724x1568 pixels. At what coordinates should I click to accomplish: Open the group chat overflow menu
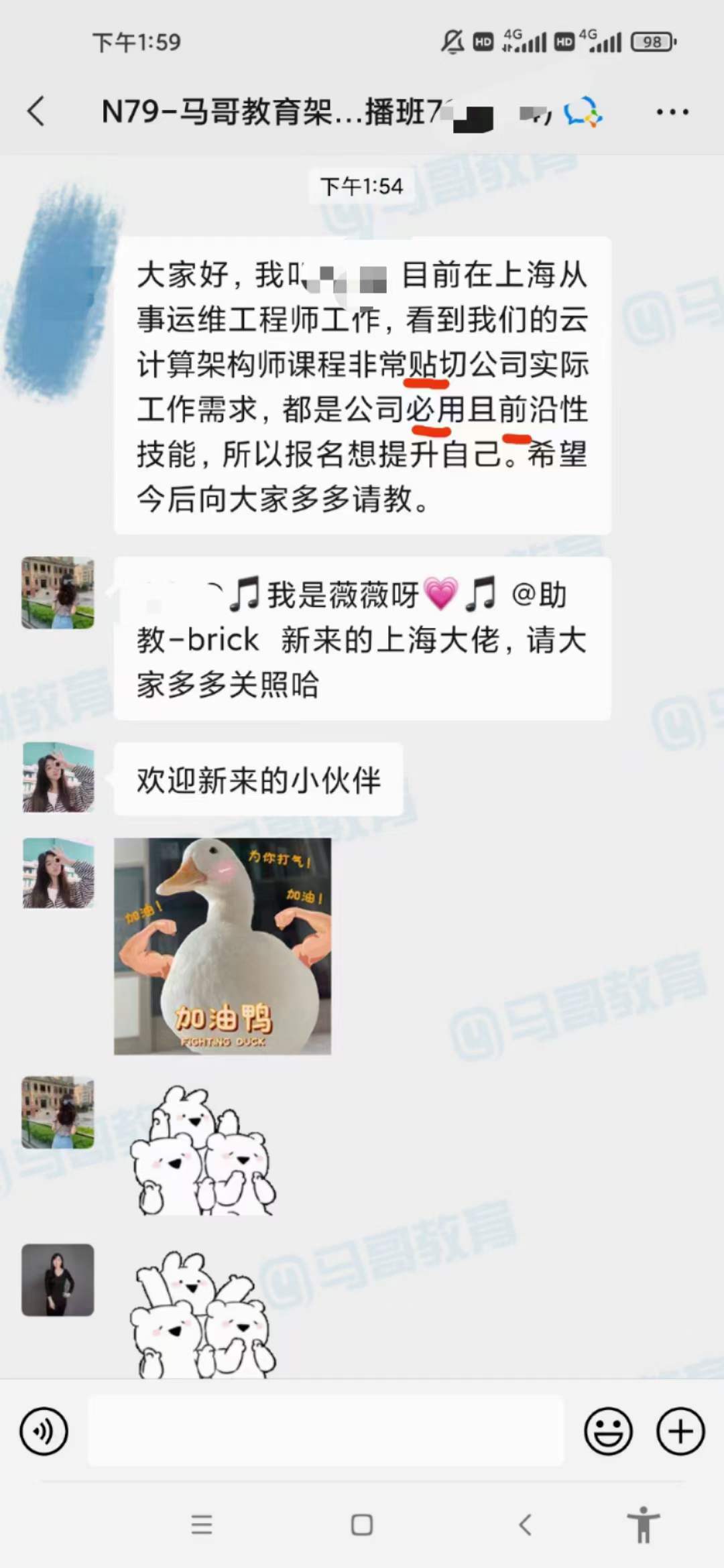[x=672, y=112]
